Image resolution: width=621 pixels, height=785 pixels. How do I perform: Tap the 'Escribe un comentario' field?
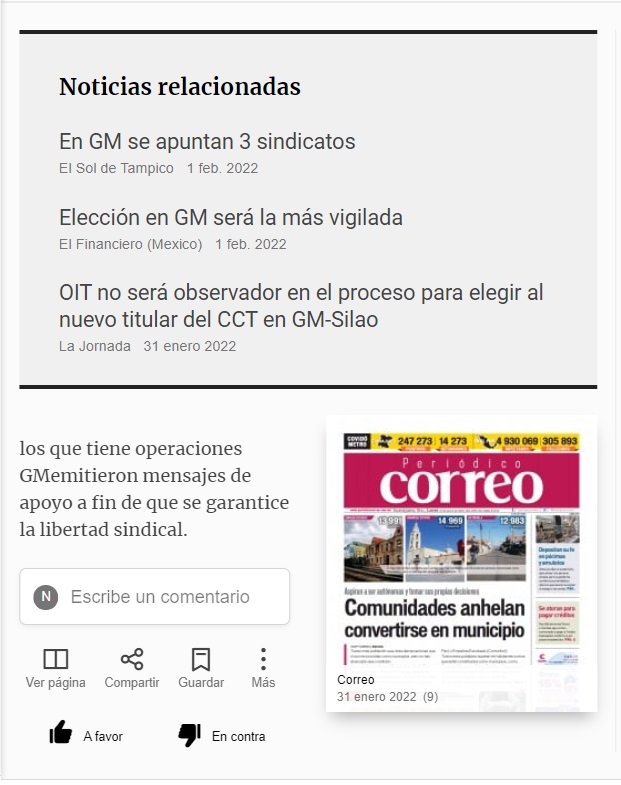coord(155,596)
